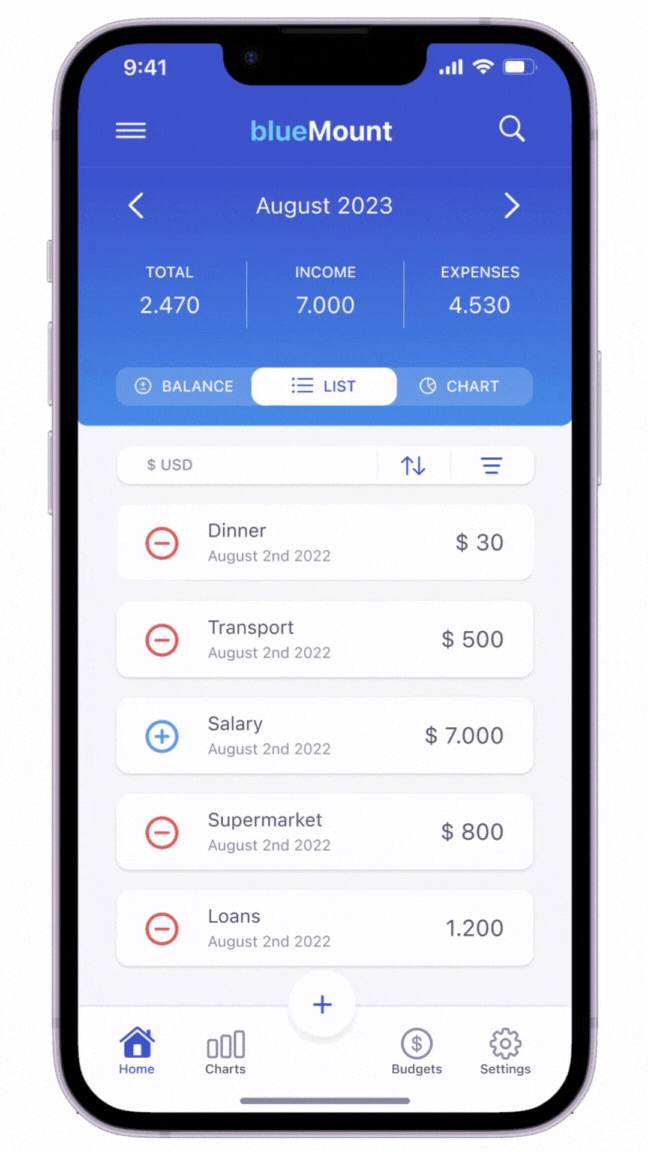
Task: Open the filter lines icon
Action: click(491, 465)
